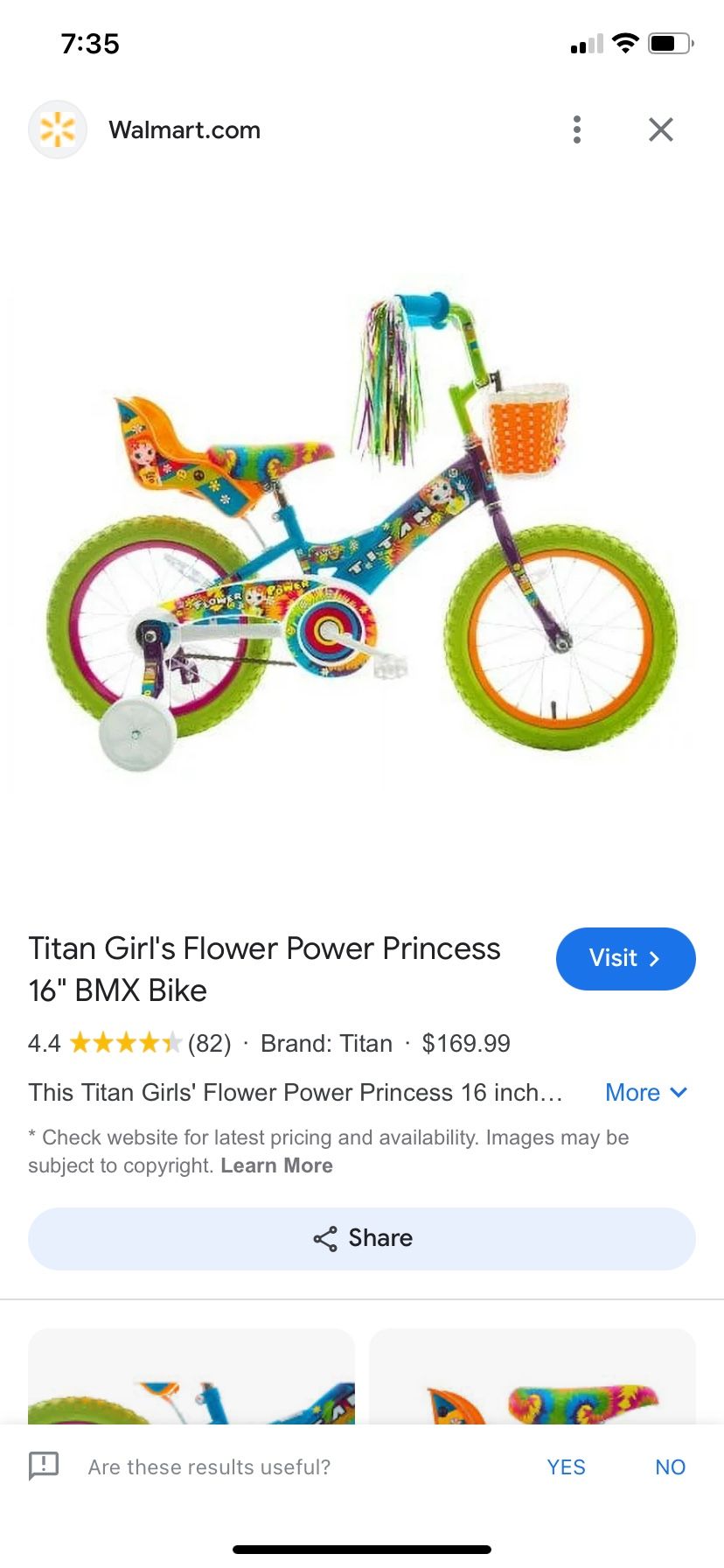The image size is (724, 1568).
Task: Open the related image showing the tie-dye seat
Action: pos(533,1376)
